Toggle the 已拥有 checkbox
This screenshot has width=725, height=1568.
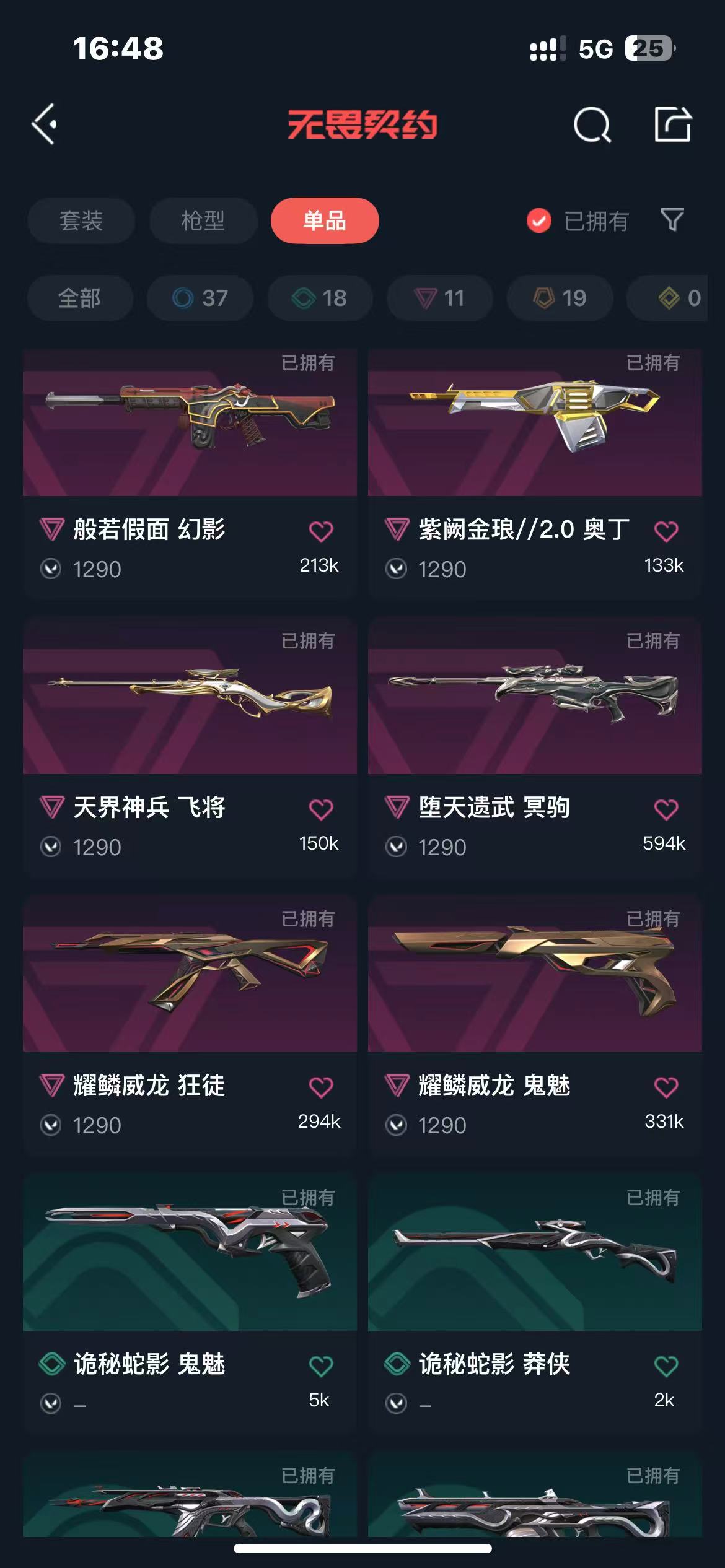(x=539, y=220)
